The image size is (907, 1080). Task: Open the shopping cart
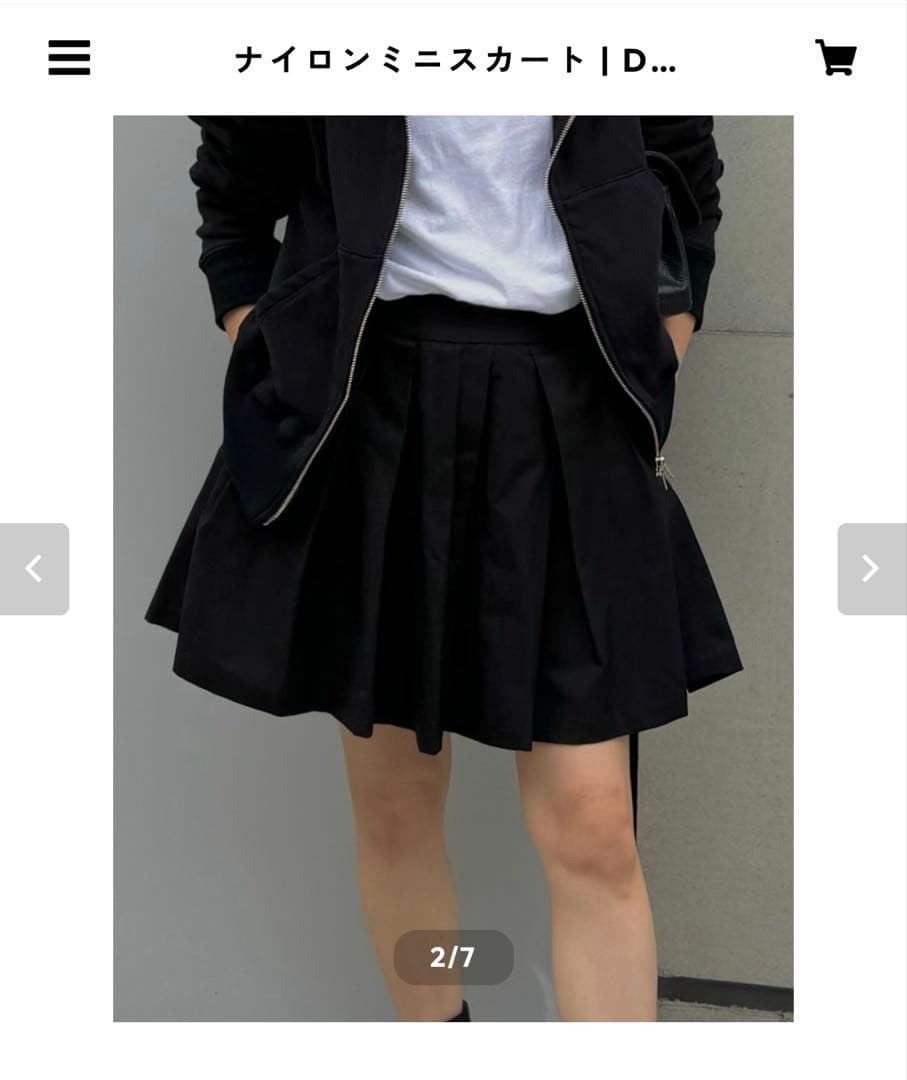pyautogui.click(x=835, y=58)
